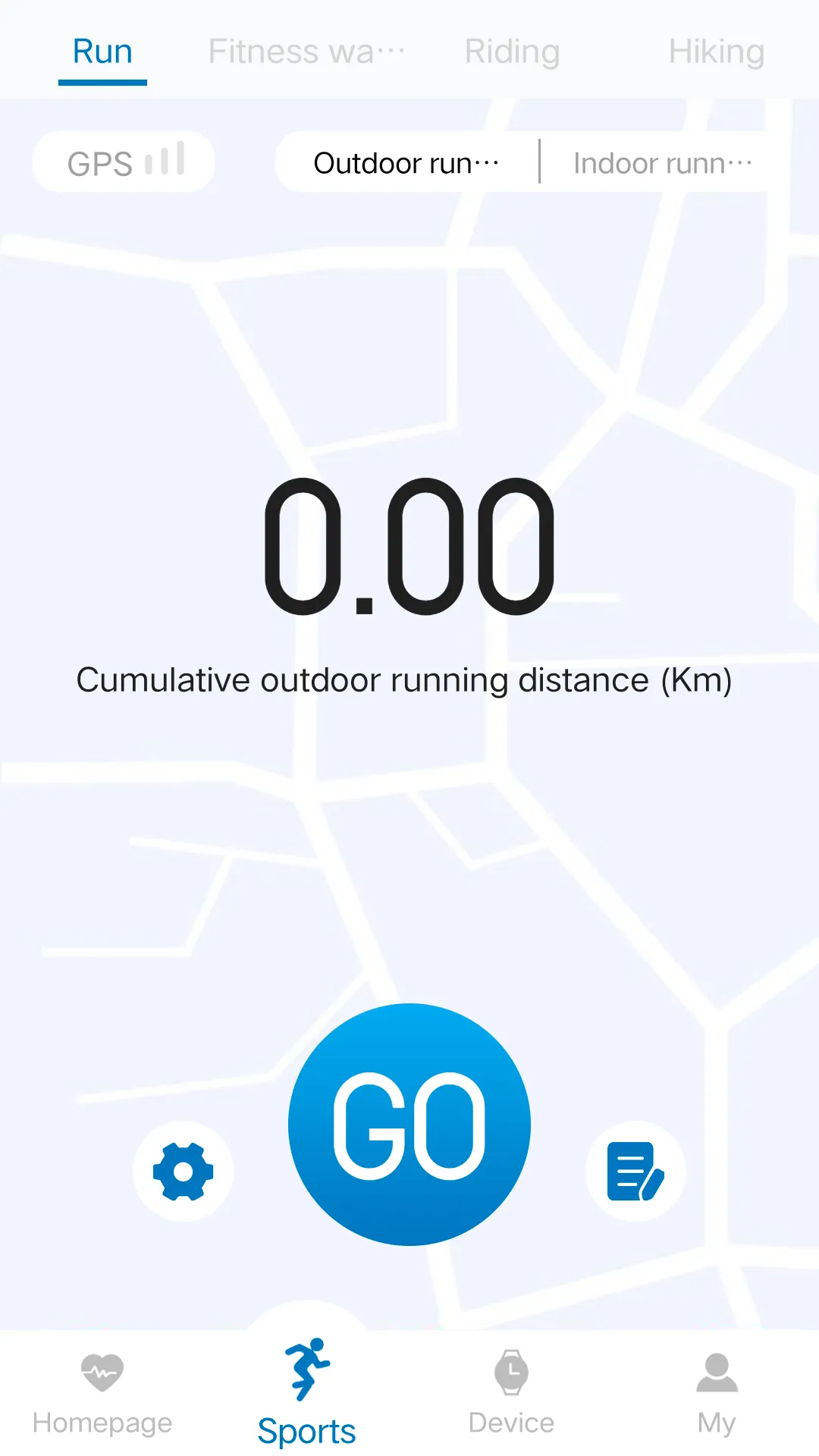Open the Device tab
This screenshot has height=1456, width=819.
coord(511,1392)
